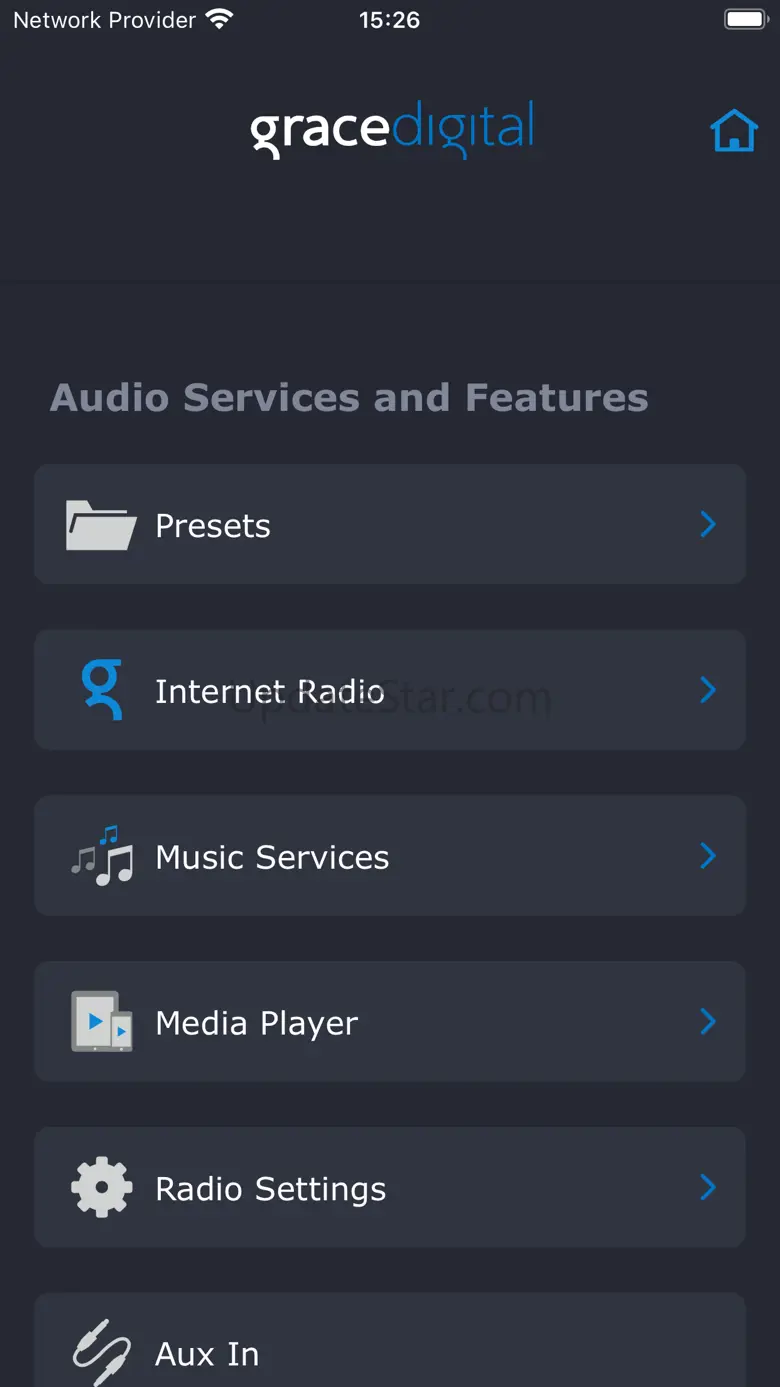780x1387 pixels.
Task: Launch the Media Player
Action: click(x=390, y=1022)
